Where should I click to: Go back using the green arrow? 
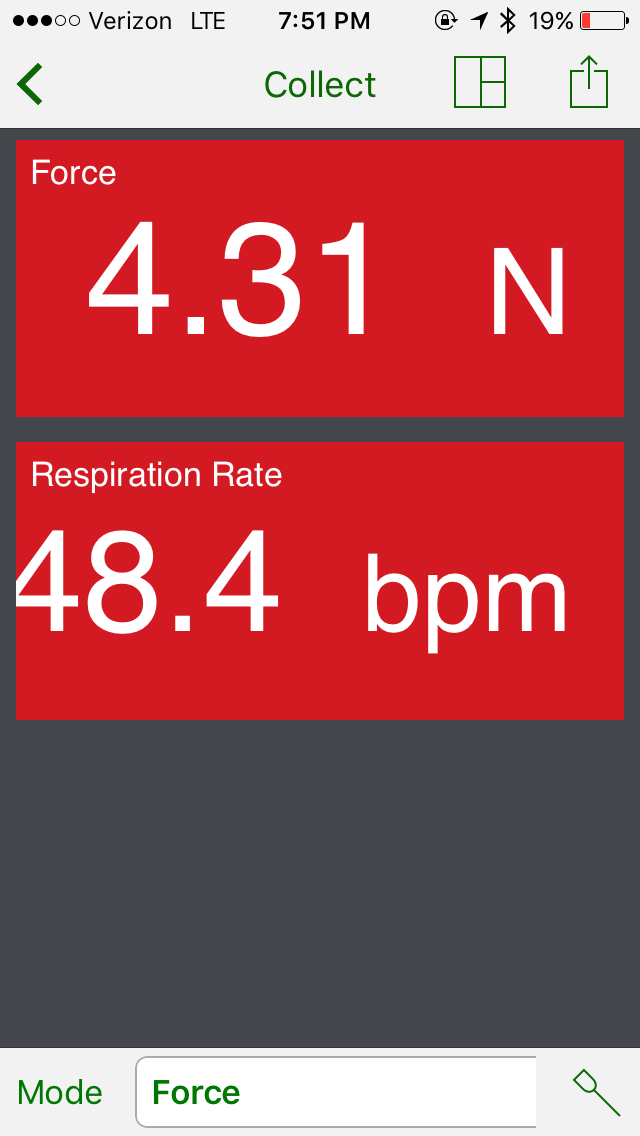30,85
